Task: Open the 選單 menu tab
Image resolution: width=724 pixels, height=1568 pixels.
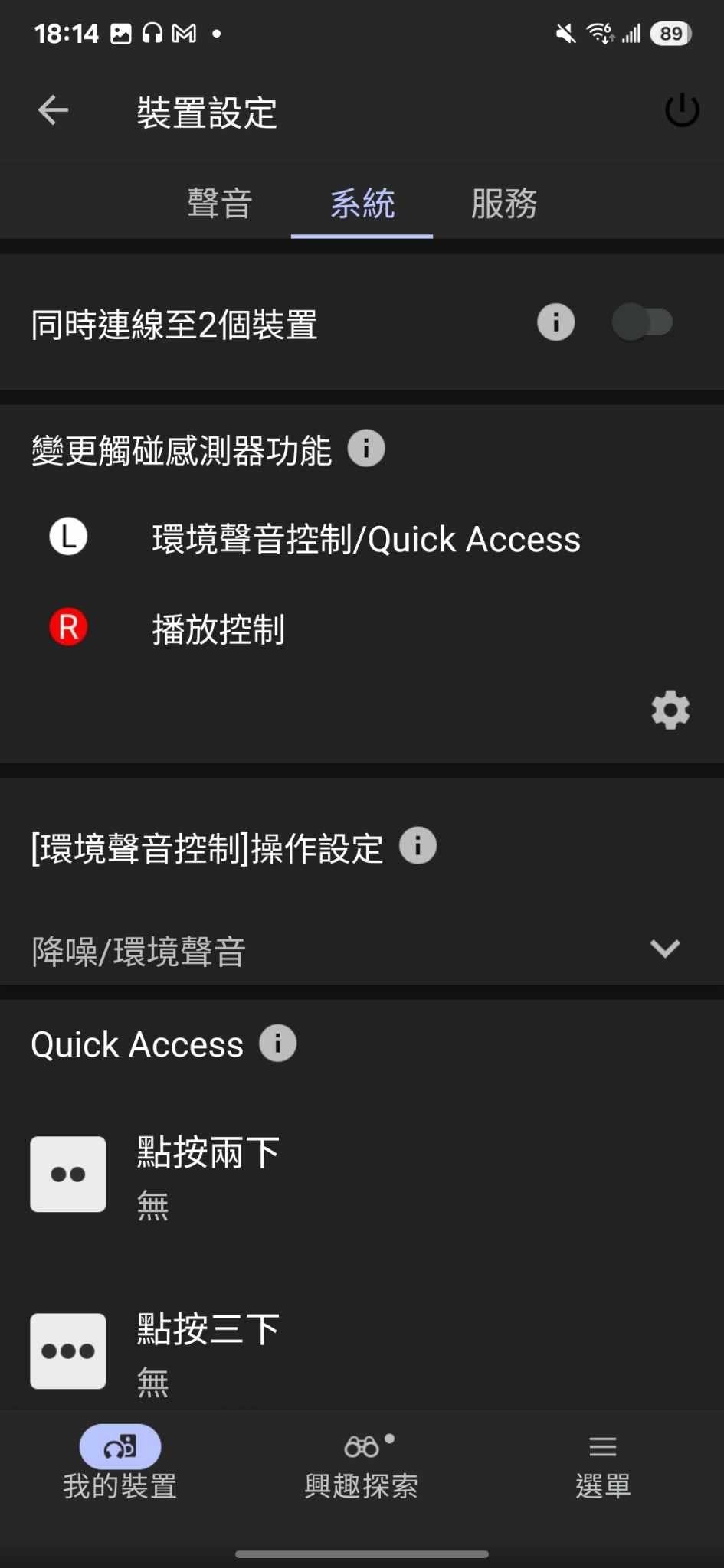Action: [x=602, y=1463]
